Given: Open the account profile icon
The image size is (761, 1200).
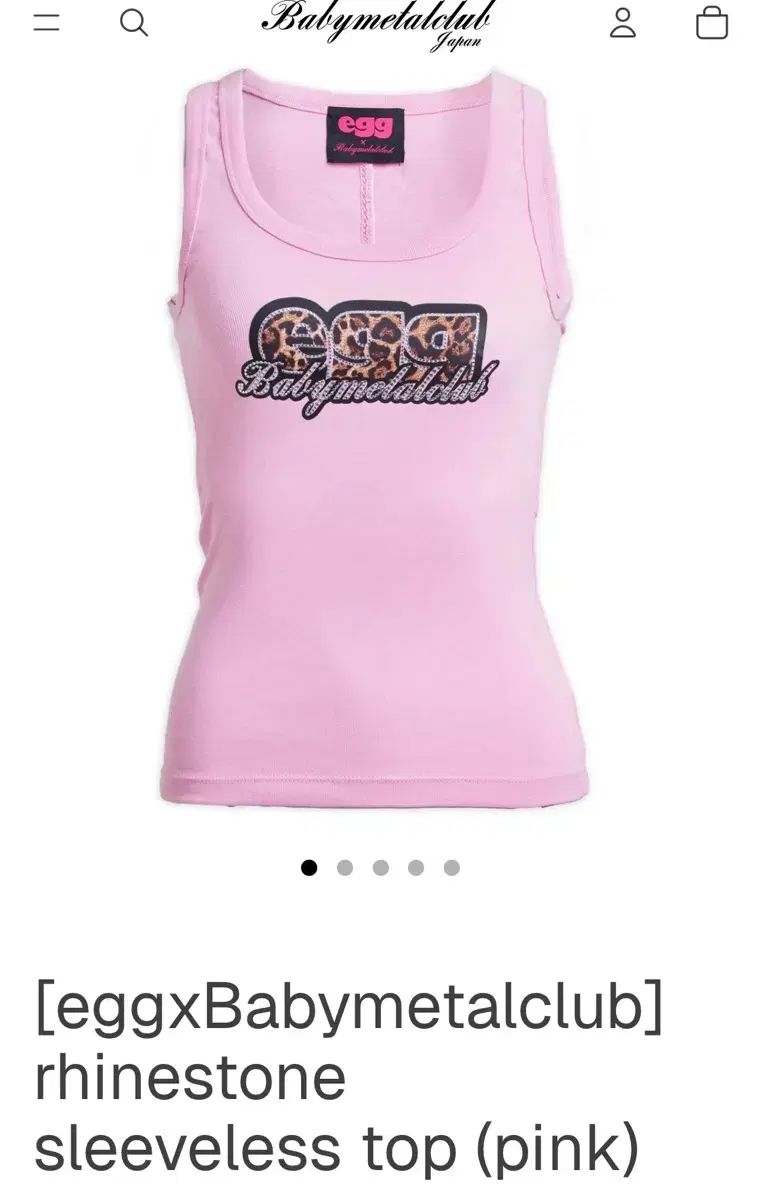Looking at the screenshot, I should [x=623, y=22].
